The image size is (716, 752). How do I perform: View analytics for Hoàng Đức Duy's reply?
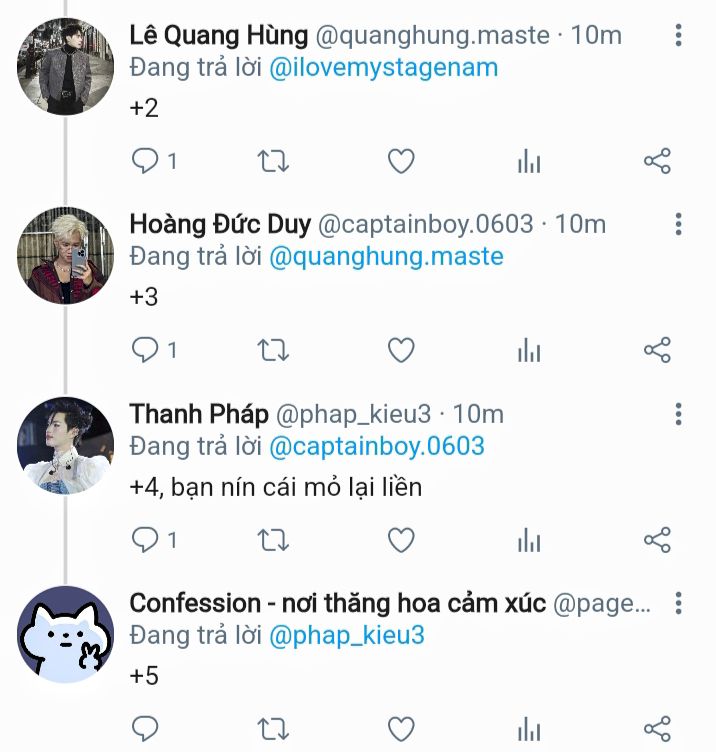point(529,350)
